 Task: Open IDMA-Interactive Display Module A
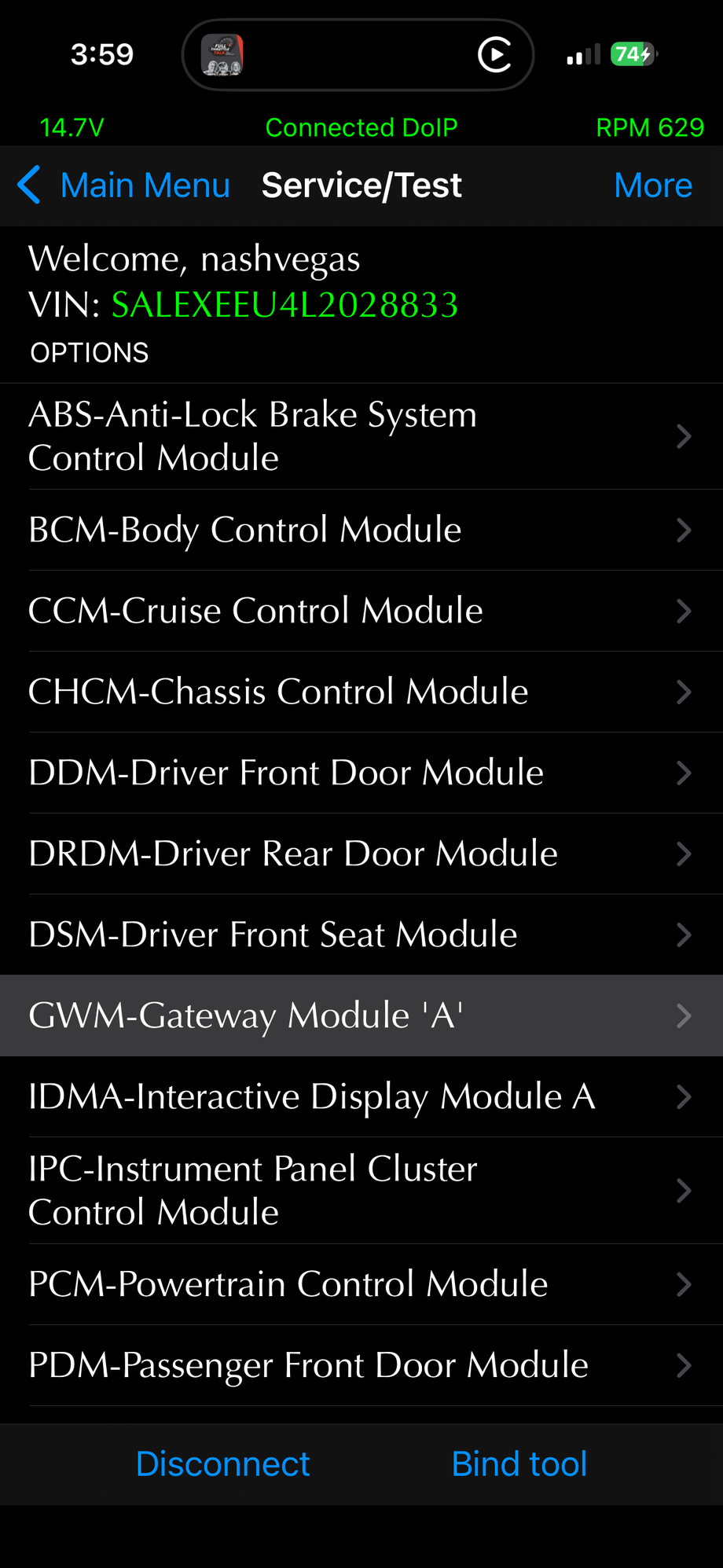pyautogui.click(x=361, y=1096)
